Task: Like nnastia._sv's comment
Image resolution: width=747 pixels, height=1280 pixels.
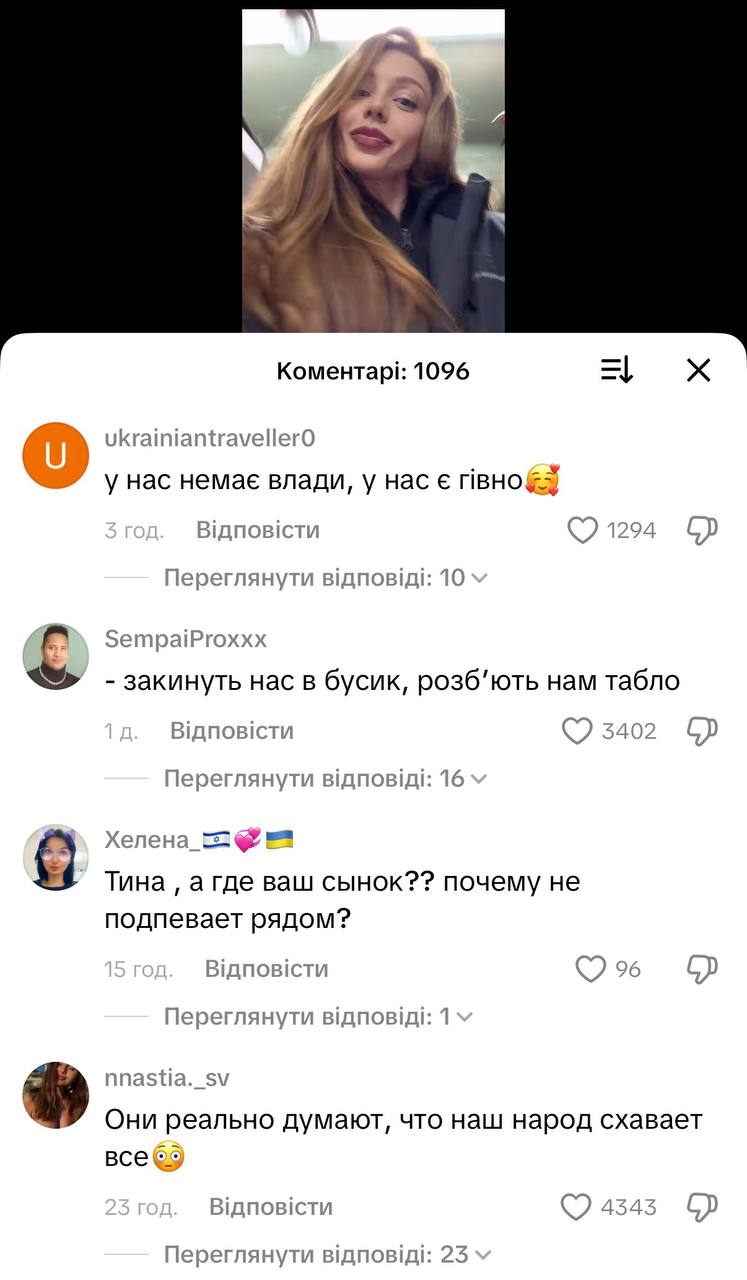Action: coord(576,1207)
